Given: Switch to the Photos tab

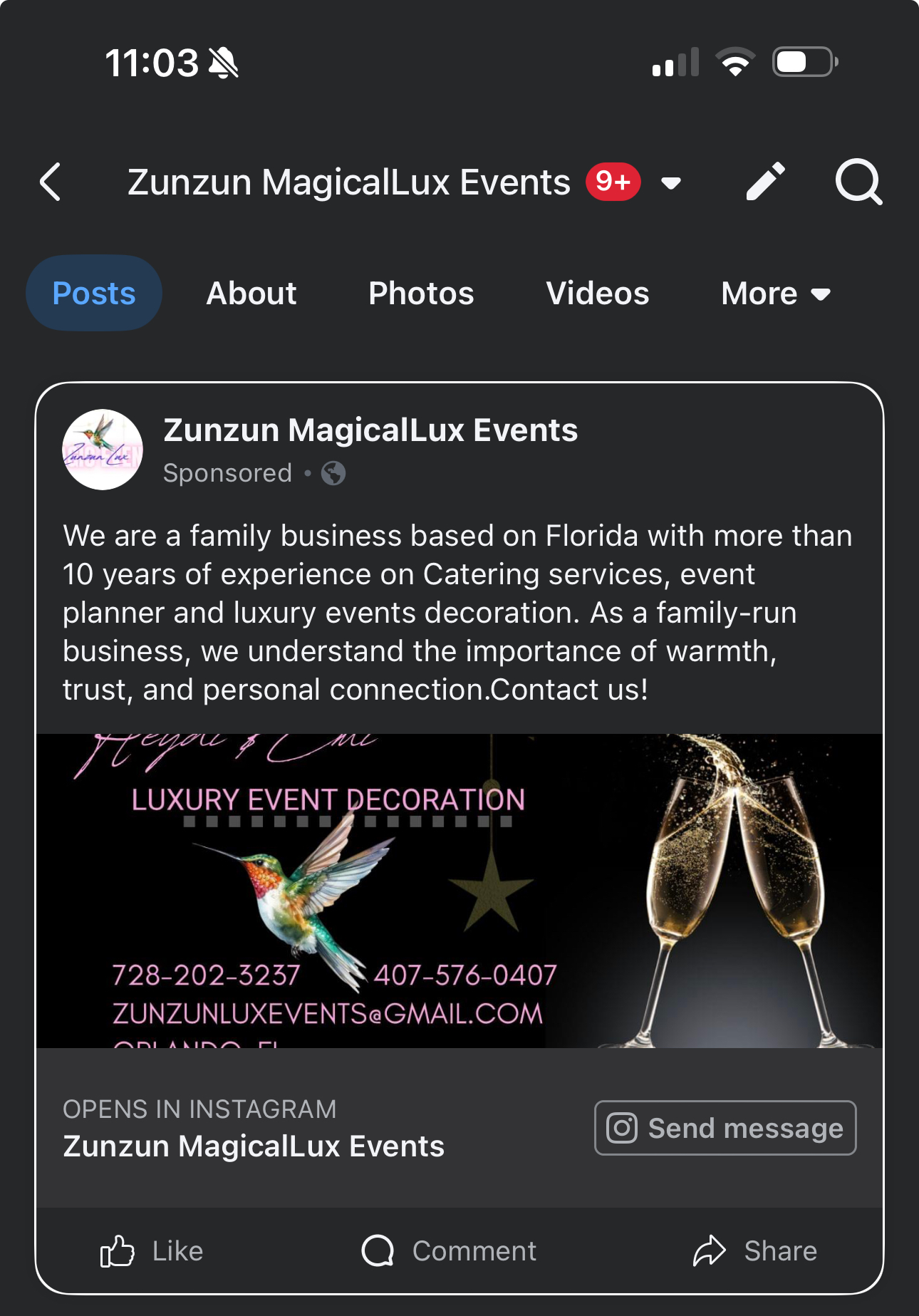Looking at the screenshot, I should pos(421,294).
